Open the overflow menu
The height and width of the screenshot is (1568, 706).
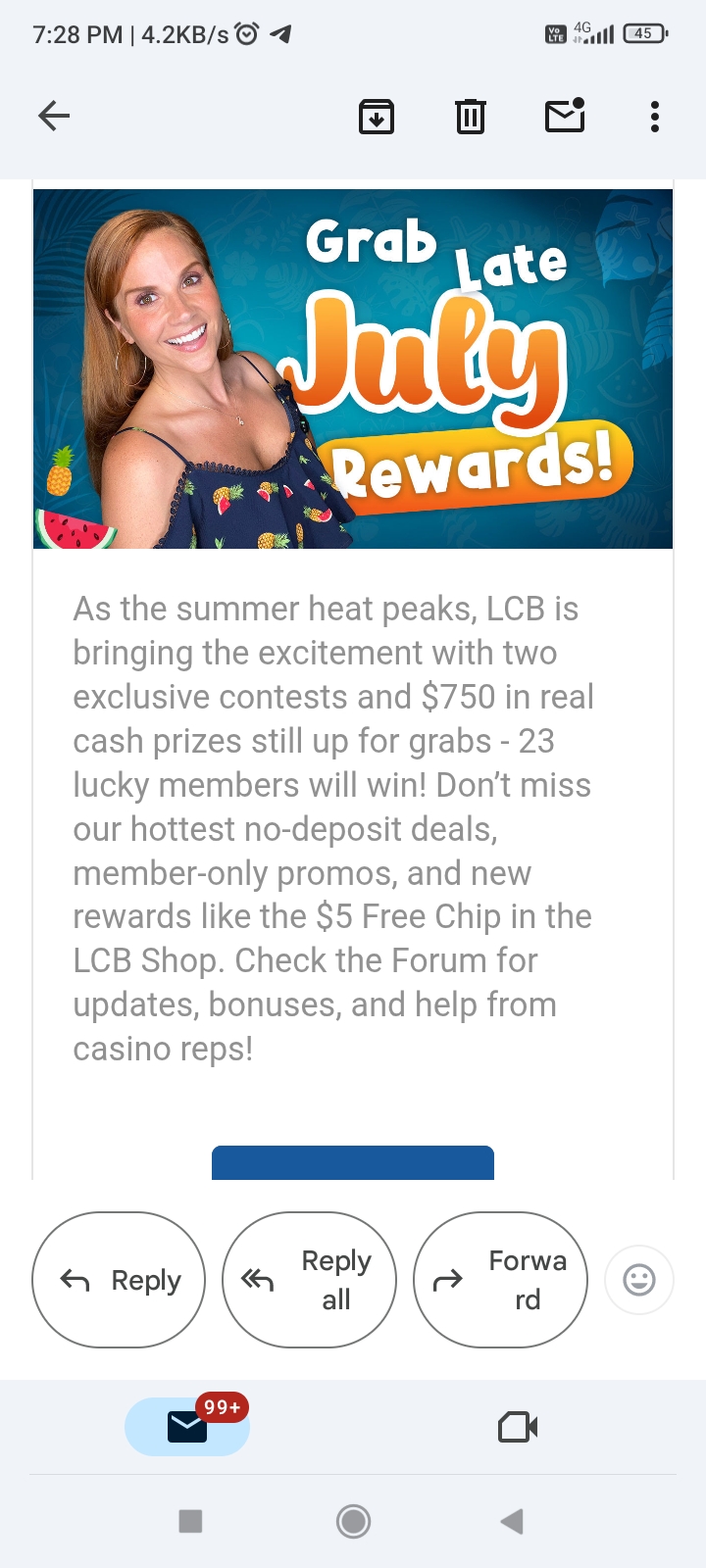(x=655, y=117)
